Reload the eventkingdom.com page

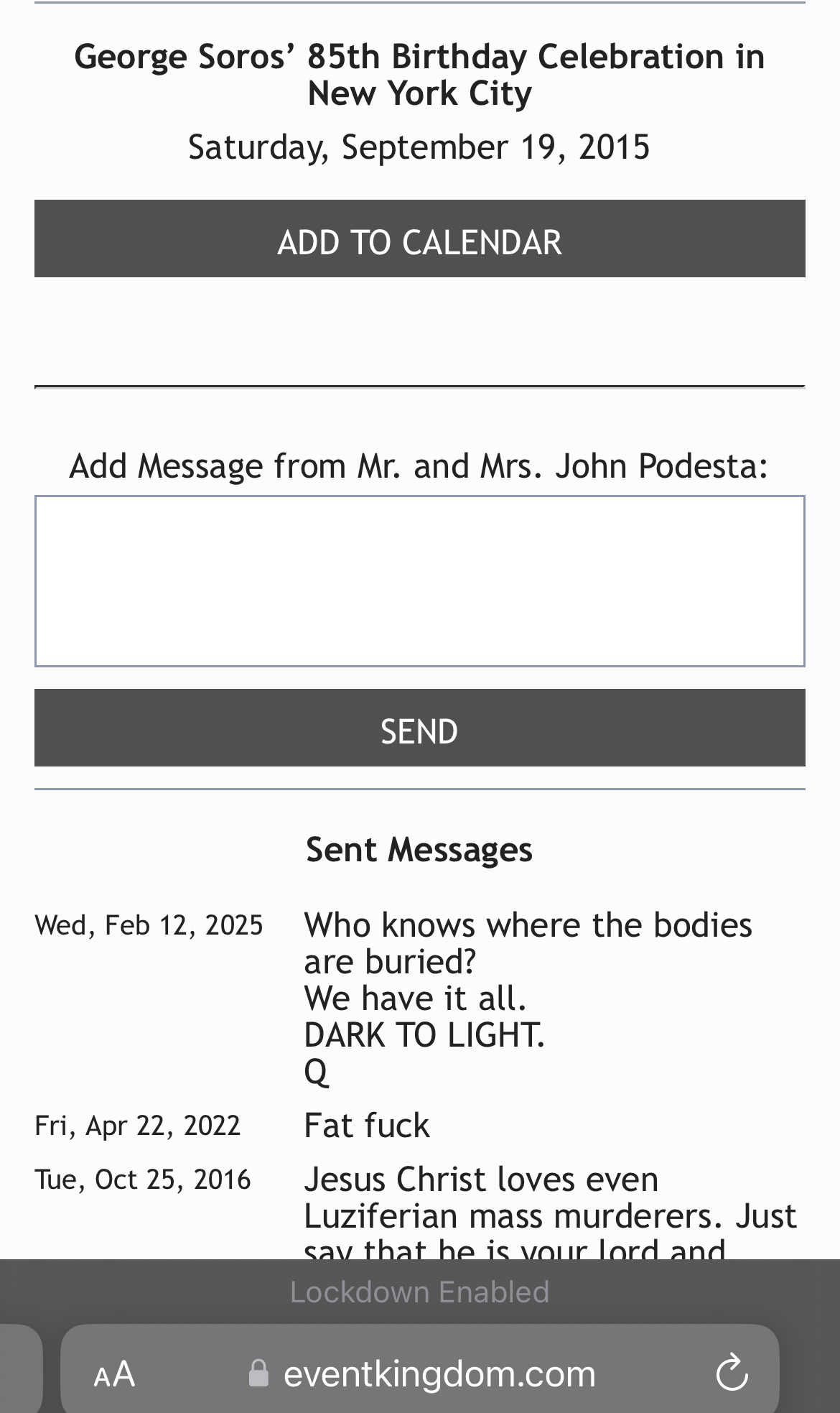point(732,1373)
